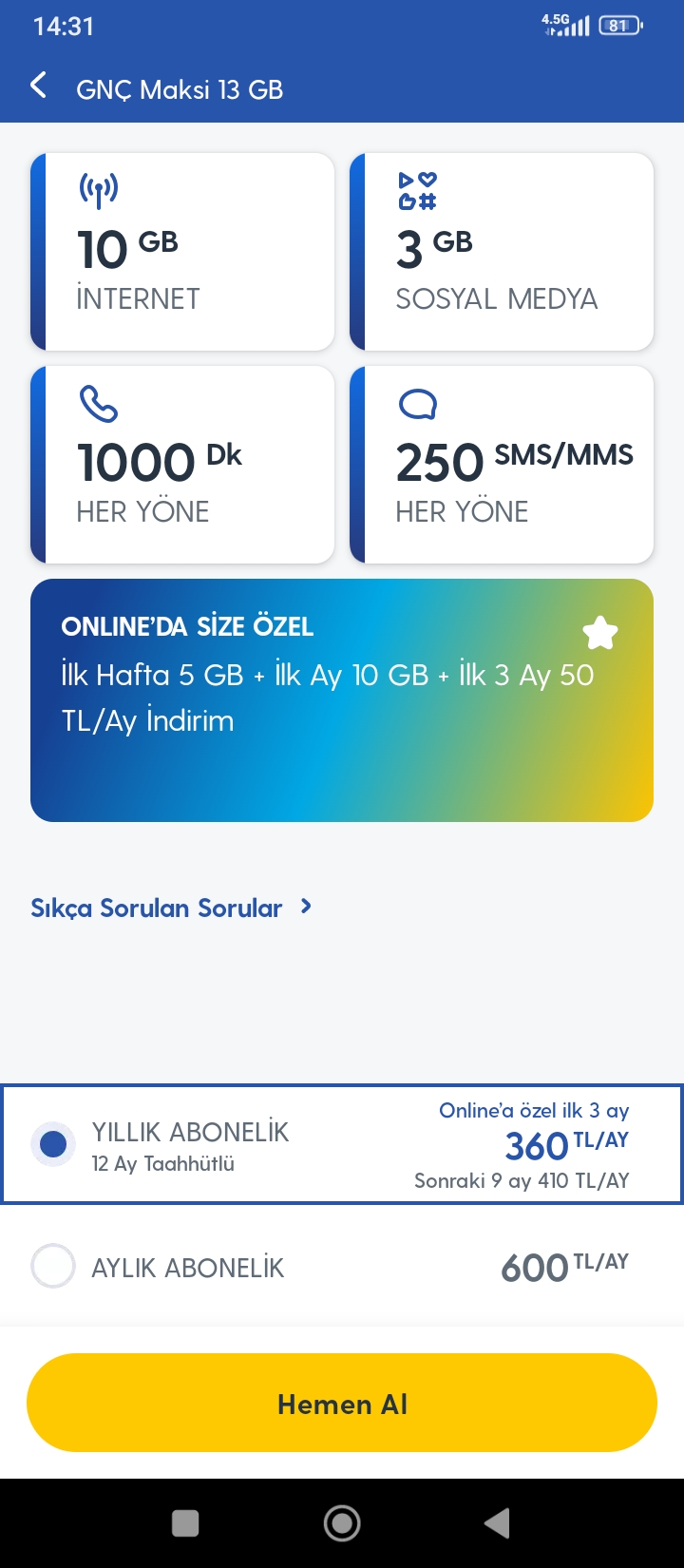The width and height of the screenshot is (684, 1568).
Task: Choose AYLIK ABONELİK 600 TL/AY
Action: click(53, 1267)
